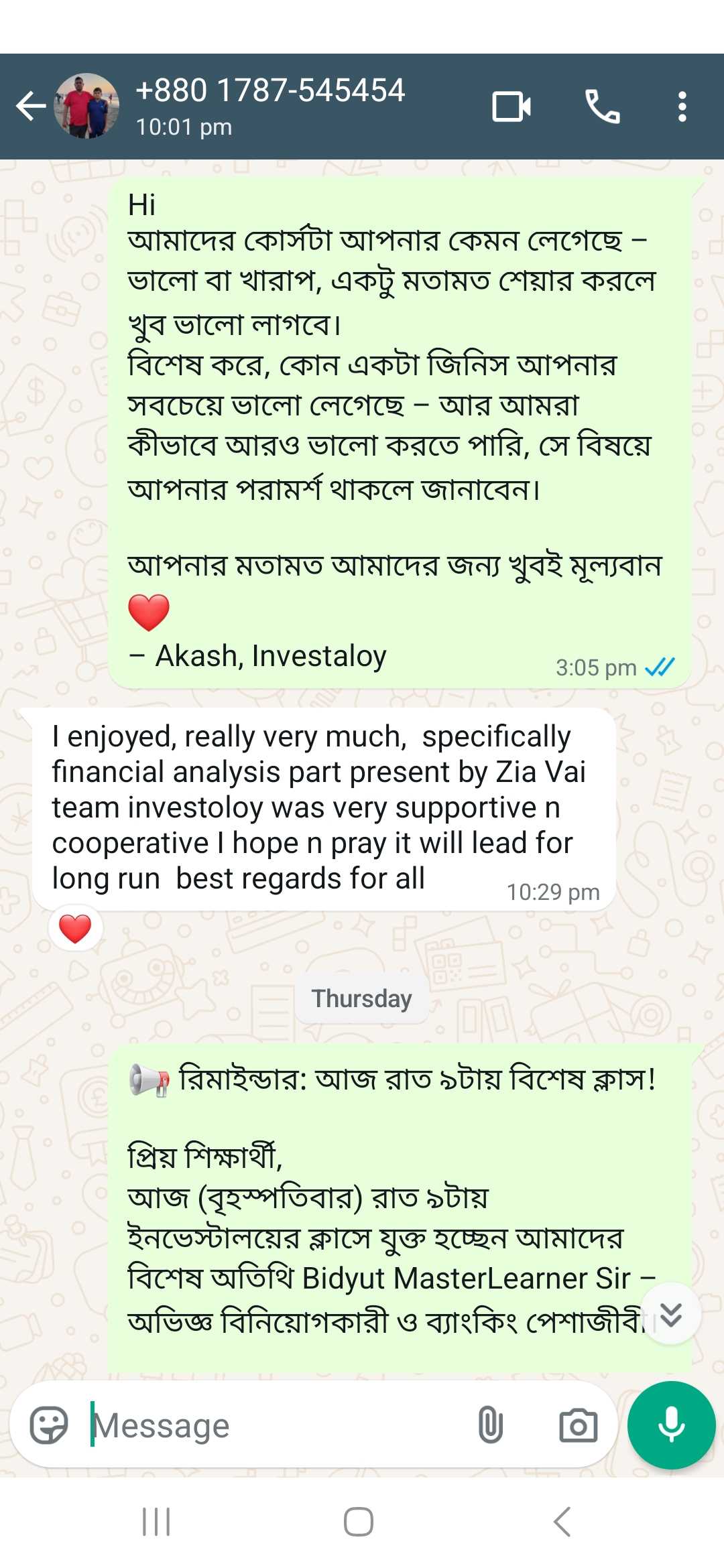Open the heart reaction under the feedback message
Viewport: 724px width, 1568px height.
[75, 929]
